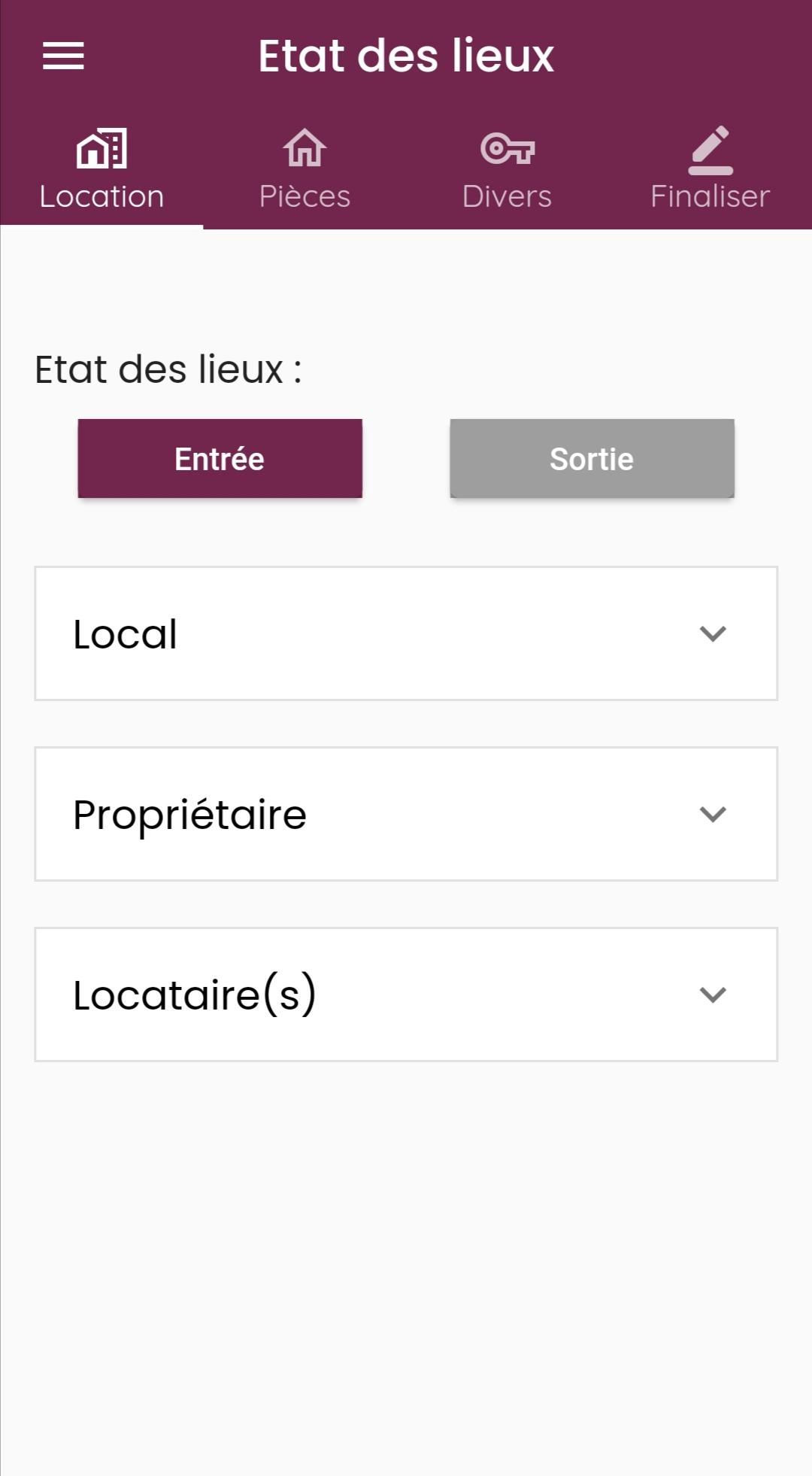812x1476 pixels.
Task: Select Entrée as inspection type
Action: (x=220, y=457)
